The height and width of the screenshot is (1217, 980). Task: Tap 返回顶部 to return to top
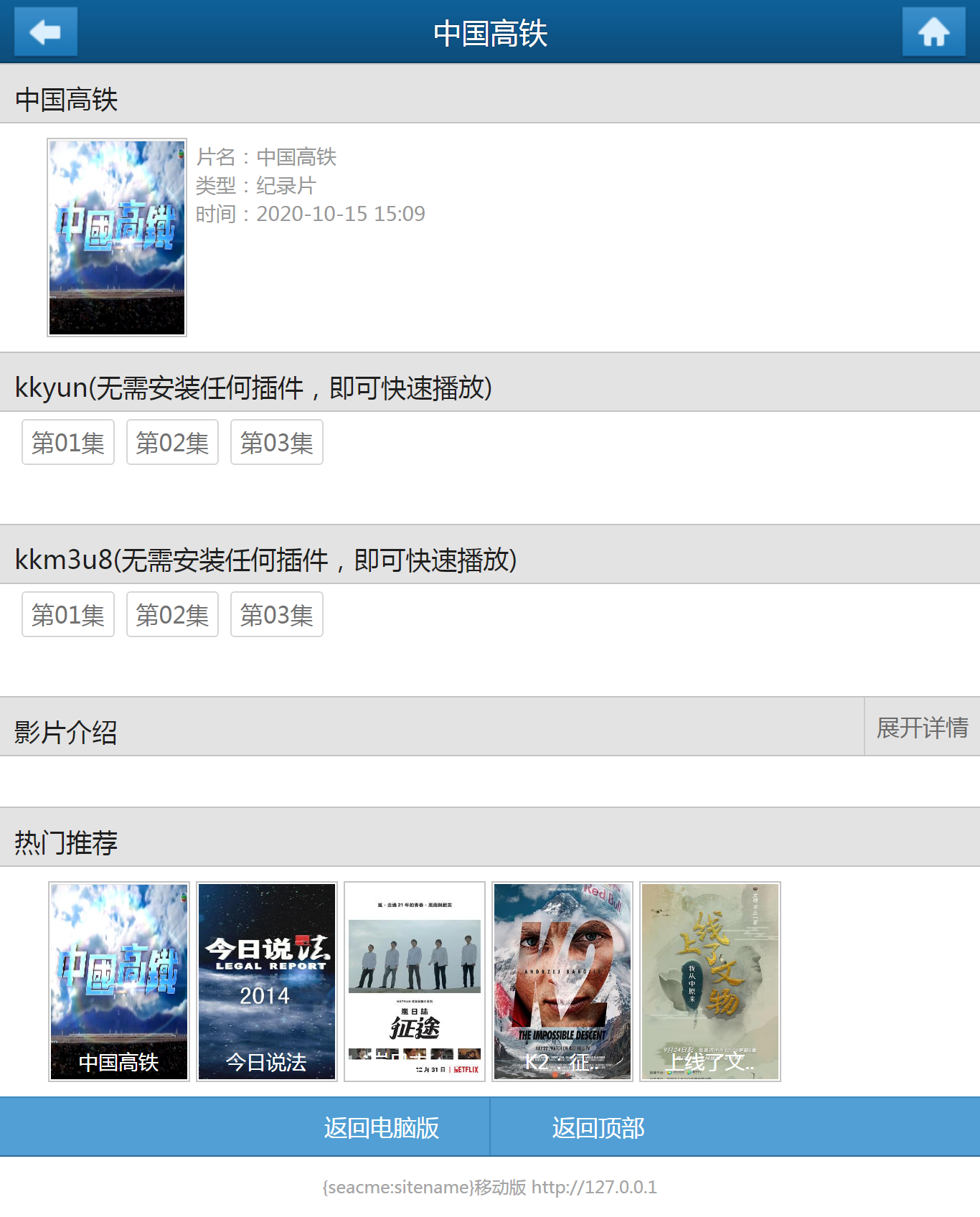(598, 1127)
